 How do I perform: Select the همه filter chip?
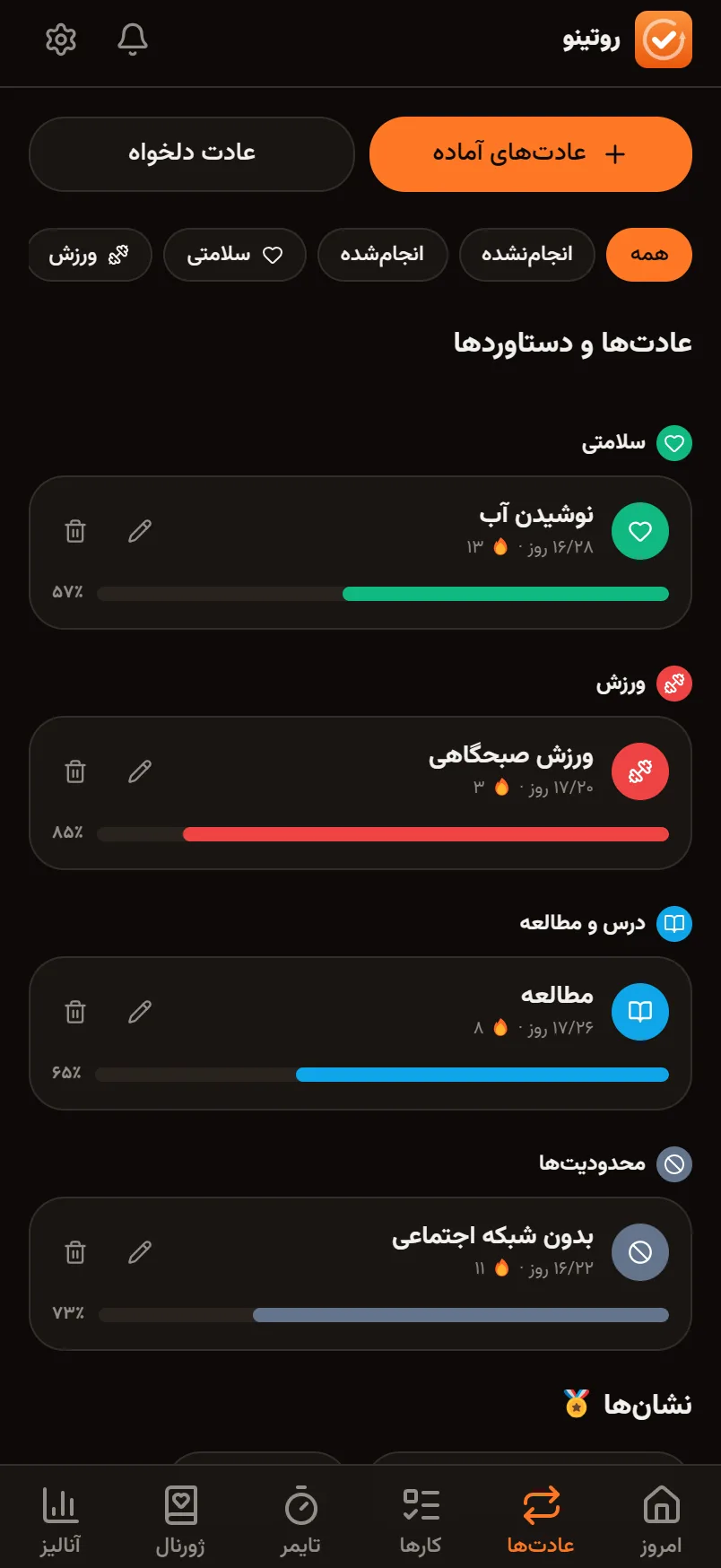(x=649, y=255)
